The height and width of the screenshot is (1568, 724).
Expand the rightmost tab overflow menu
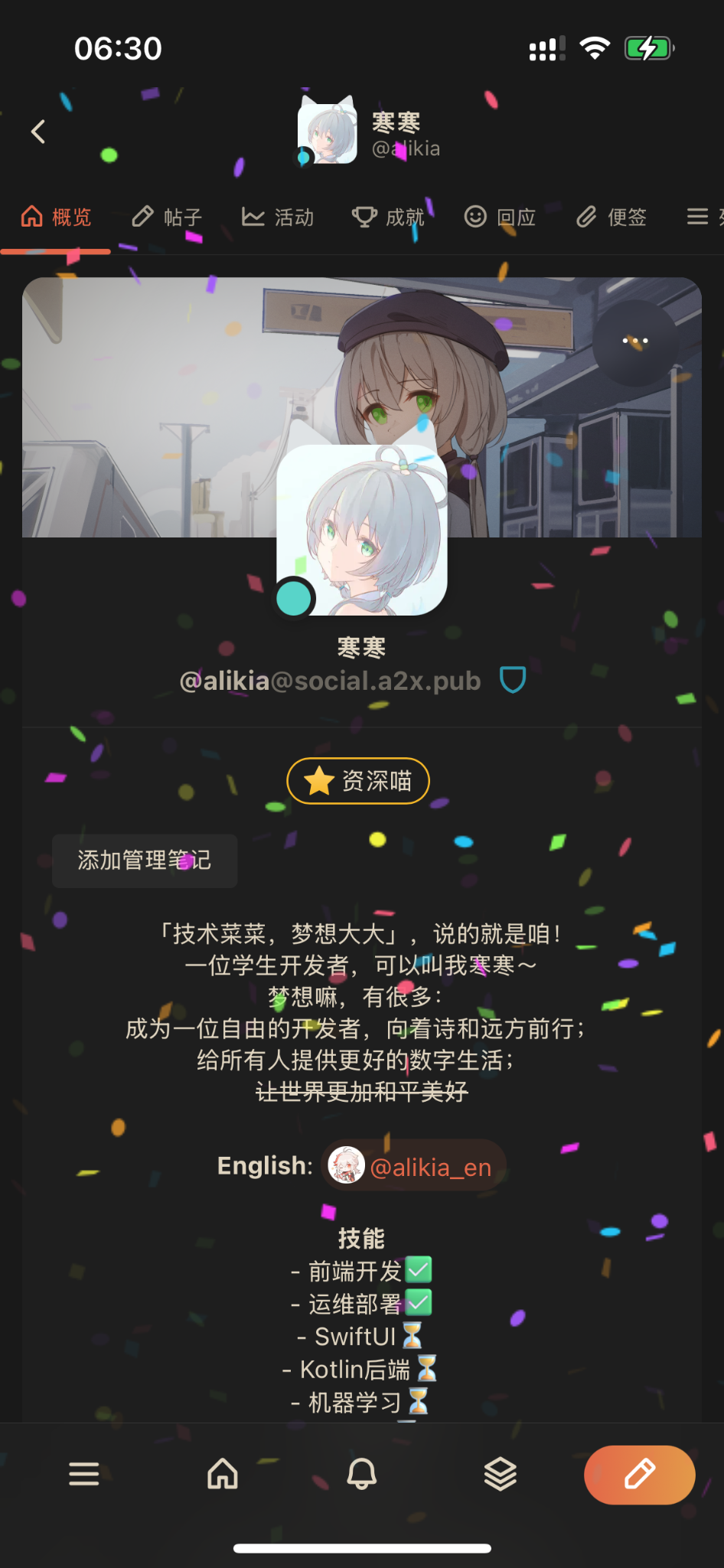click(x=698, y=217)
